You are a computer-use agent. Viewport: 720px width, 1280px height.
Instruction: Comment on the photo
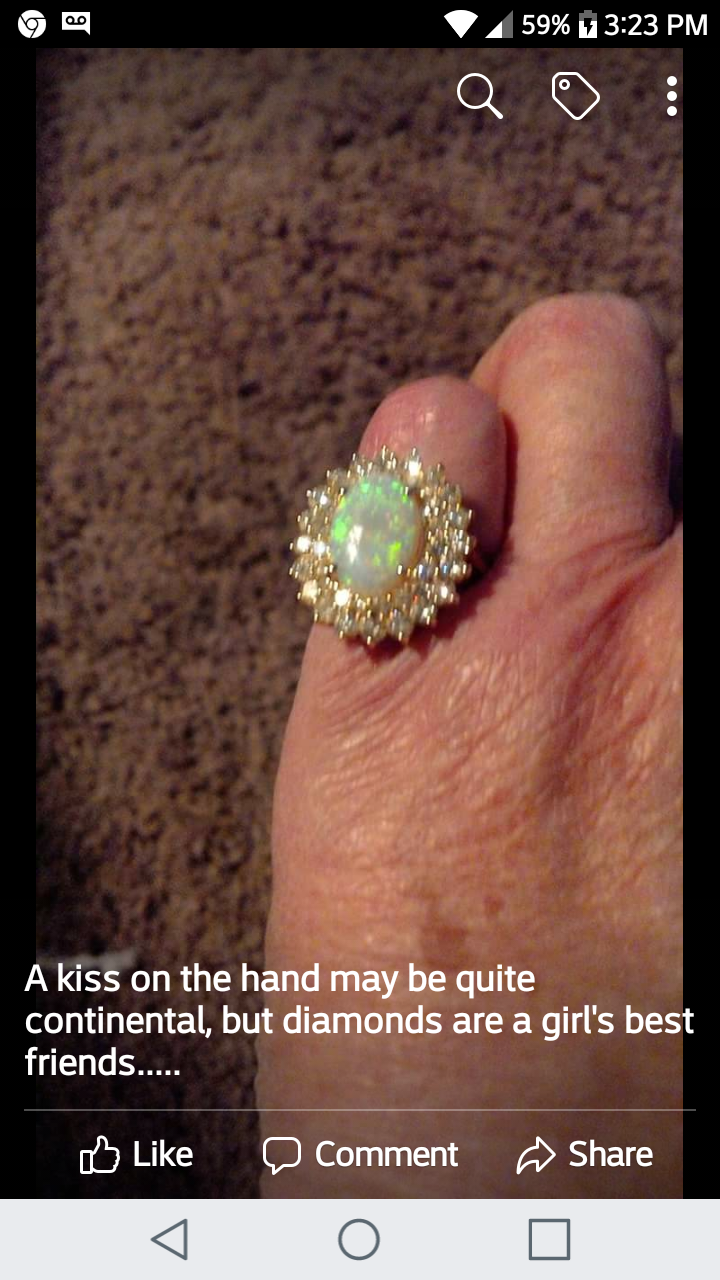[x=360, y=1154]
